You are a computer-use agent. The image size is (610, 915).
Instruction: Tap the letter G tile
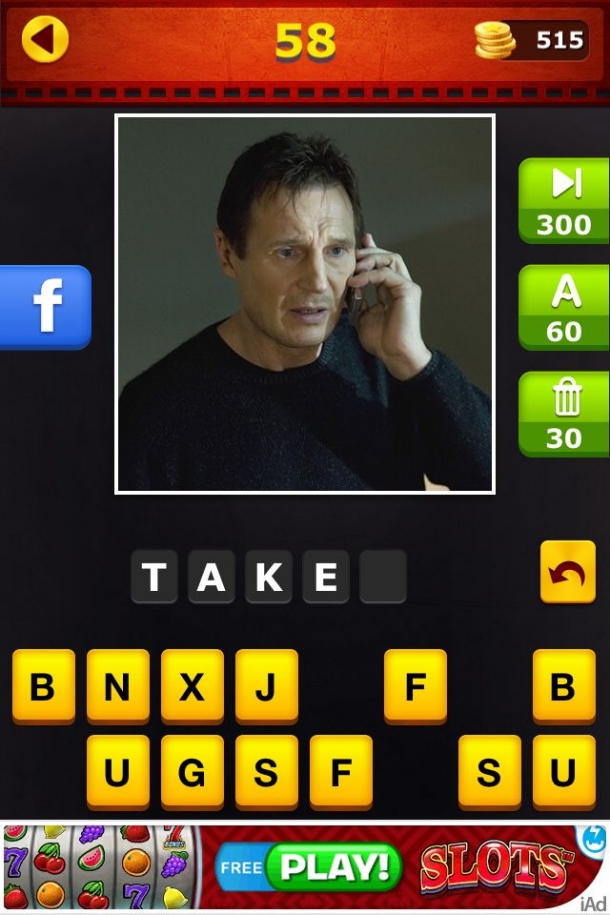(192, 772)
